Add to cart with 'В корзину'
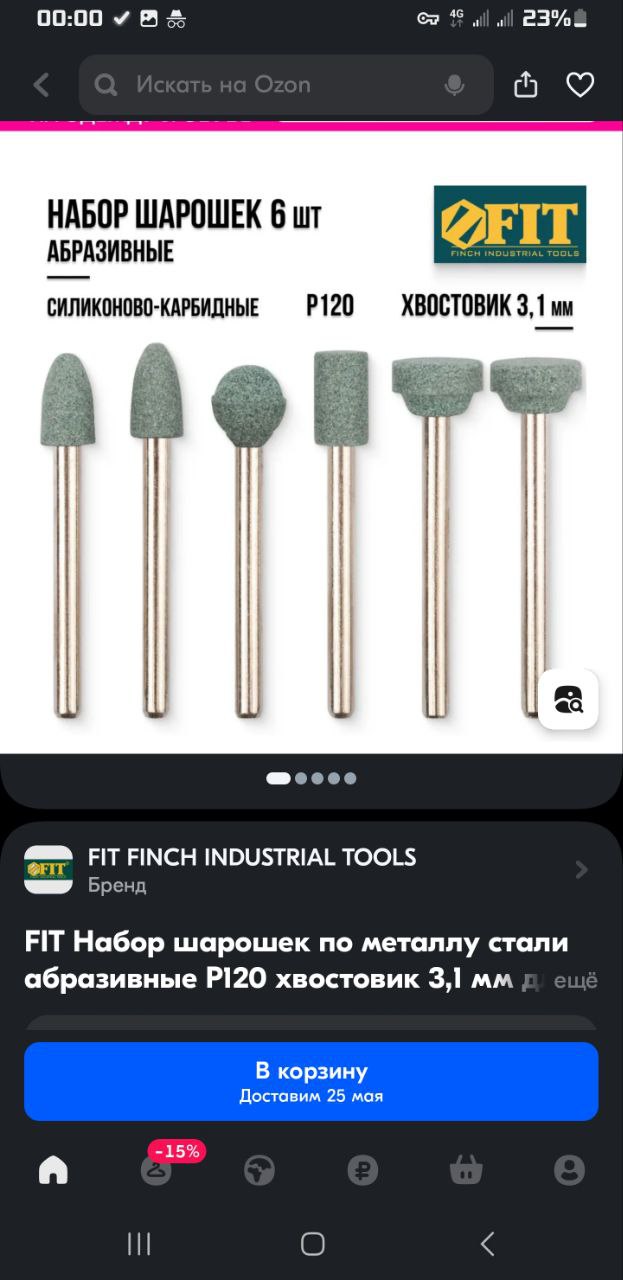 point(311,1081)
